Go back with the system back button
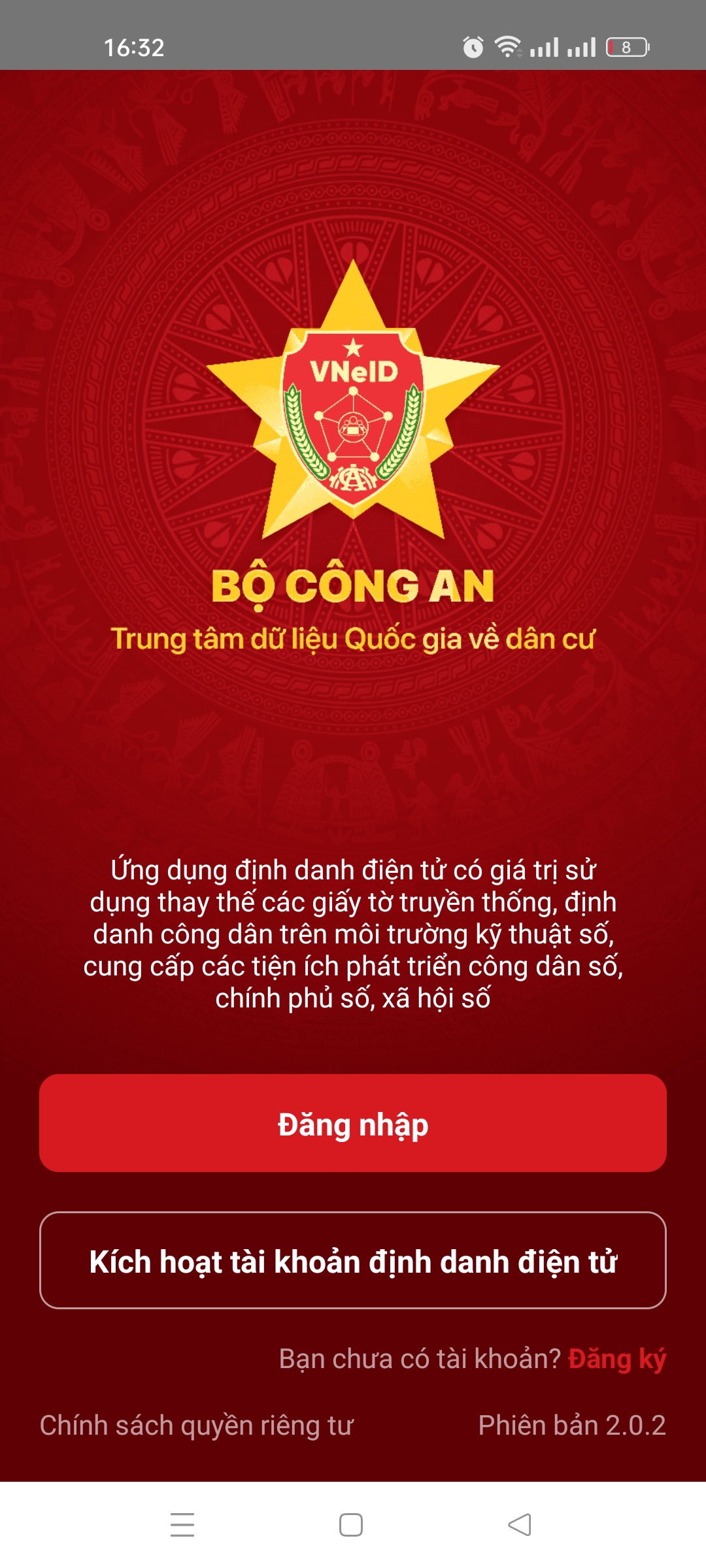Viewport: 706px width, 1568px height. 520,1525
